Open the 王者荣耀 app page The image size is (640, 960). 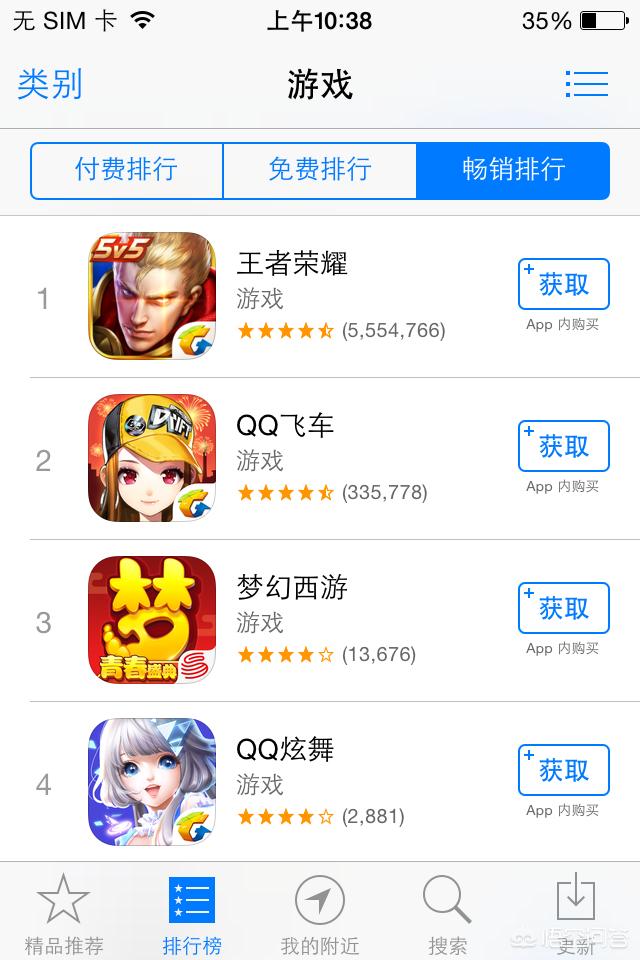click(x=292, y=264)
